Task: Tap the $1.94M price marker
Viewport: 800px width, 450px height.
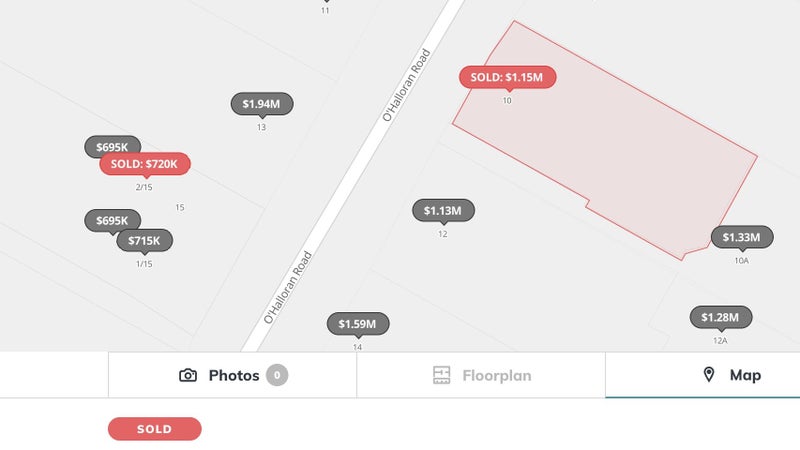Action: point(262,104)
